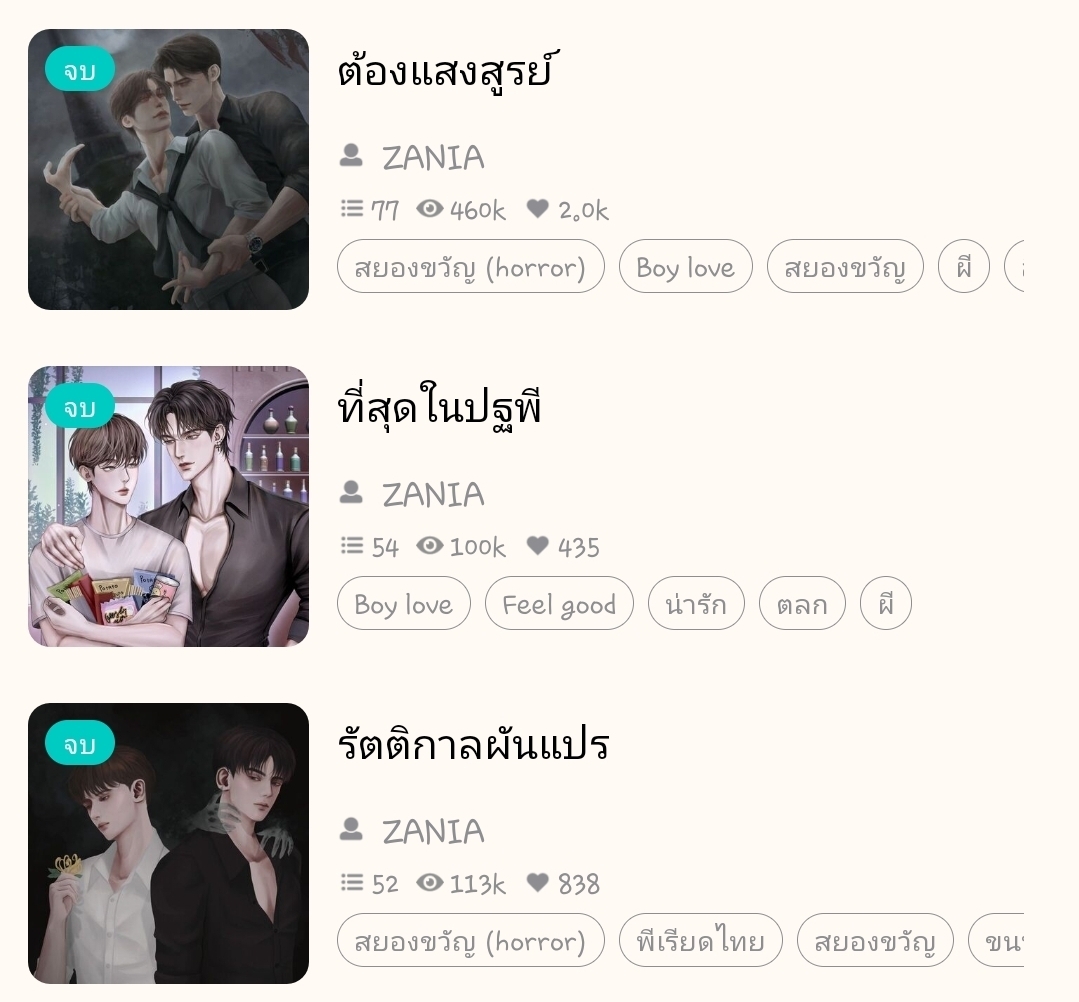Choose the พีเรียดไทย tag
1079x1002 pixels.
pos(700,941)
